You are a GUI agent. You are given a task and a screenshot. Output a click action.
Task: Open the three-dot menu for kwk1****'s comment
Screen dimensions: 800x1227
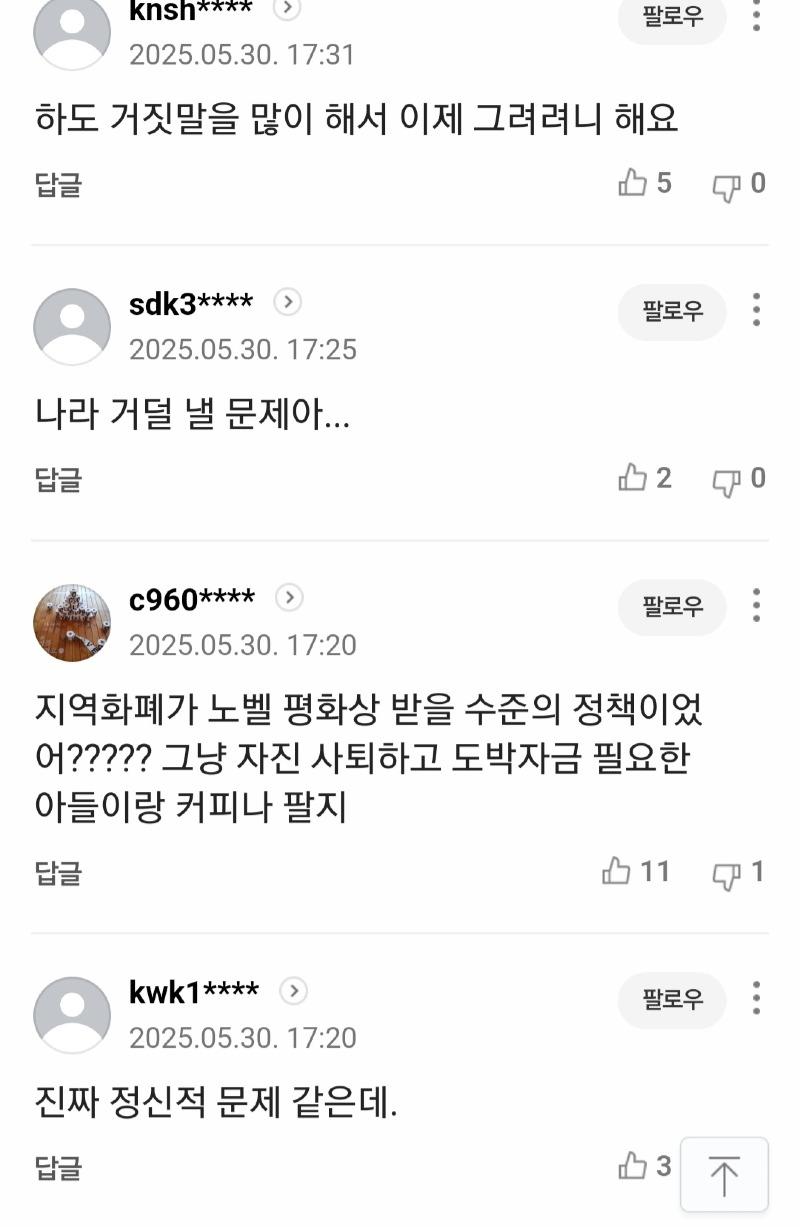pos(757,1001)
